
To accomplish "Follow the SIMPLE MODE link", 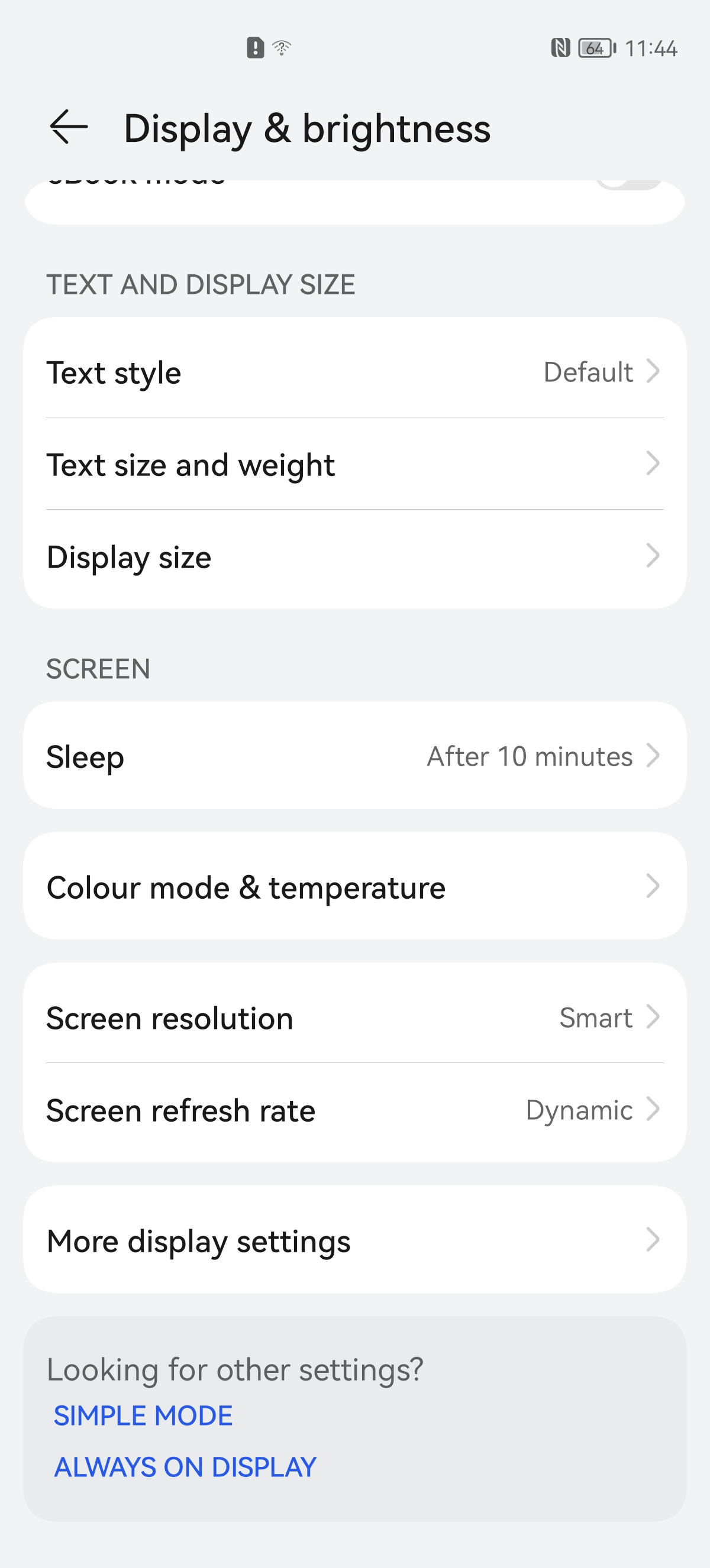I will coord(143,1416).
